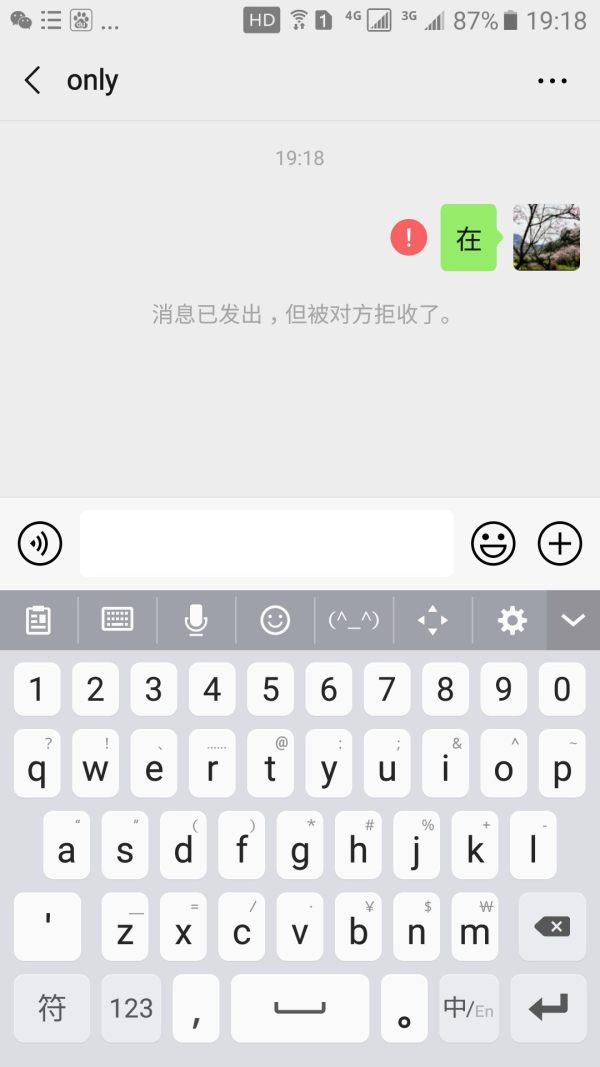
Task: Open the 符 symbols key
Action: (52, 1008)
